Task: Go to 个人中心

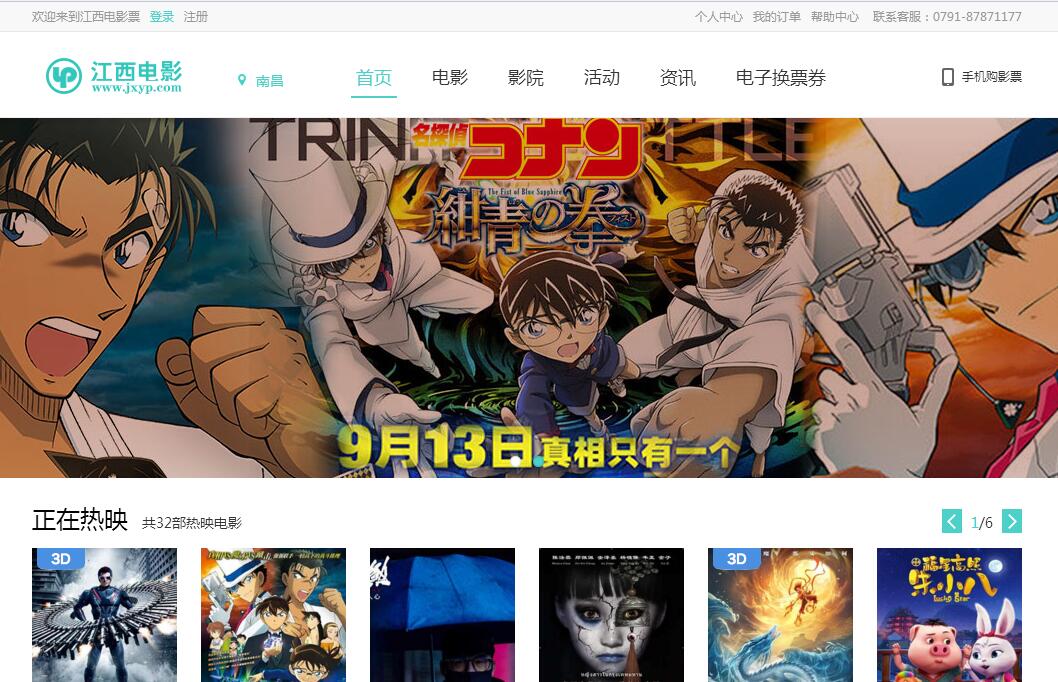Action: pos(718,16)
